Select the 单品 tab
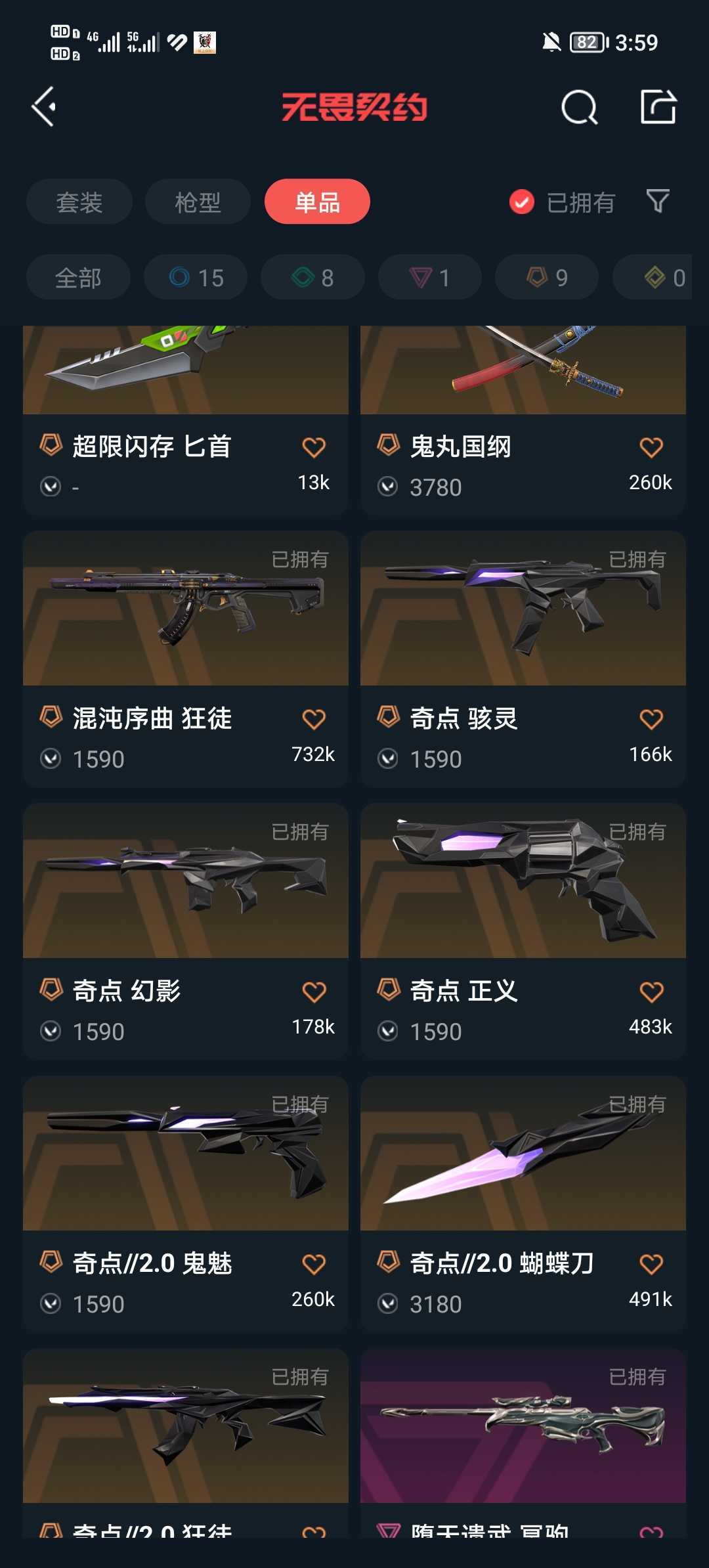 [317, 202]
